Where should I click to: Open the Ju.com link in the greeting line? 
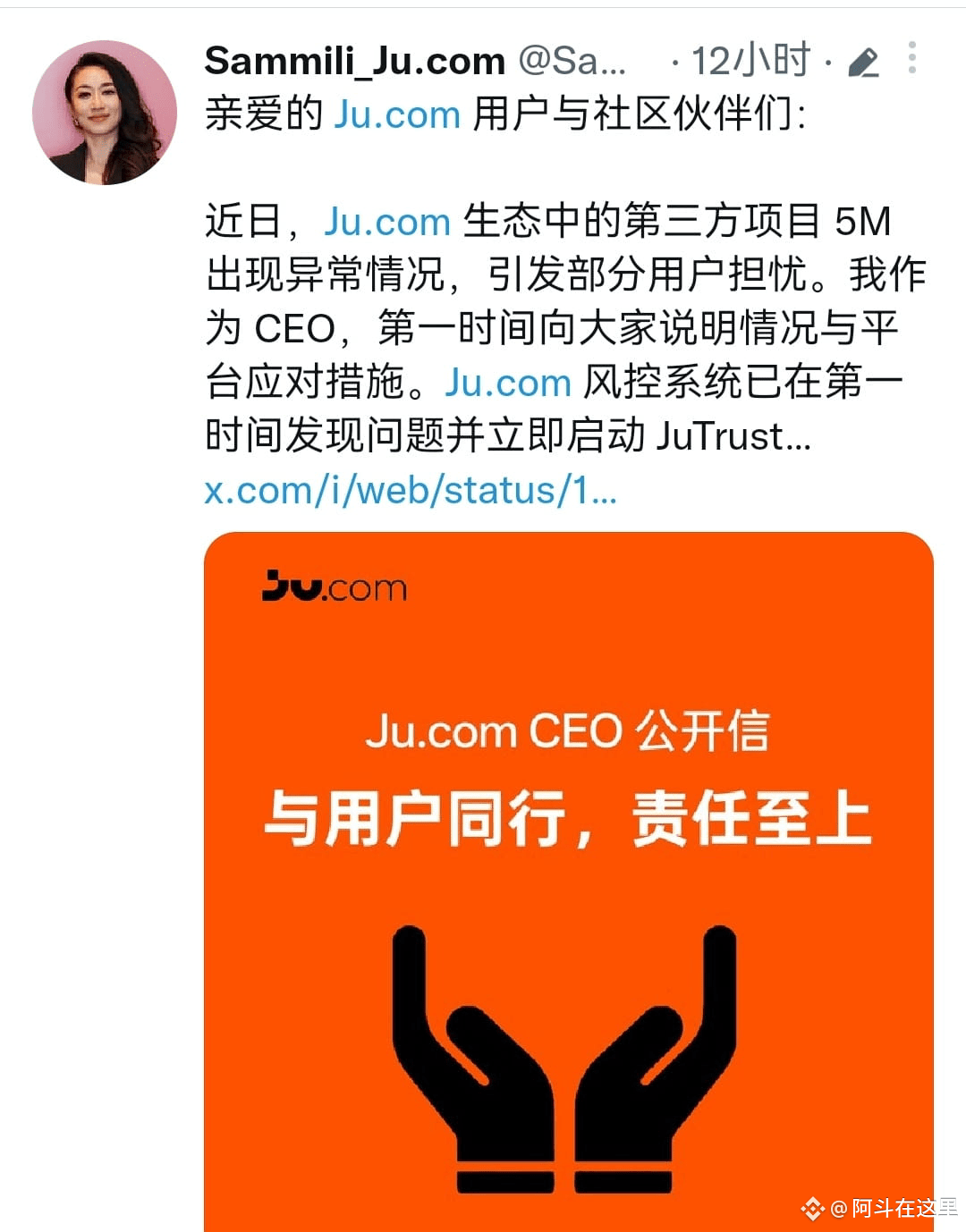tap(396, 114)
